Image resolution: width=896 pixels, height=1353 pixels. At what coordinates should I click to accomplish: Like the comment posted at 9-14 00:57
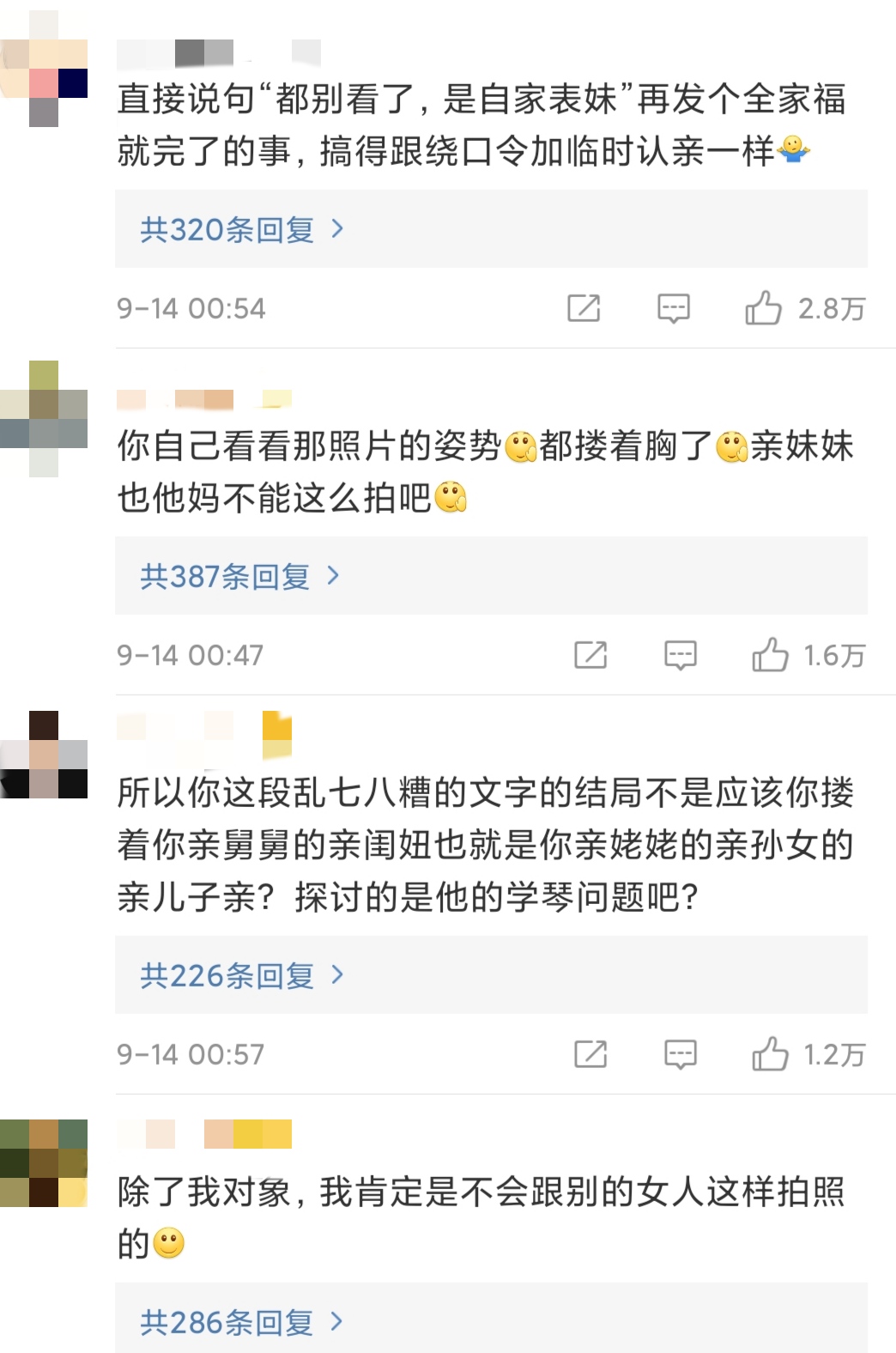click(x=770, y=1054)
